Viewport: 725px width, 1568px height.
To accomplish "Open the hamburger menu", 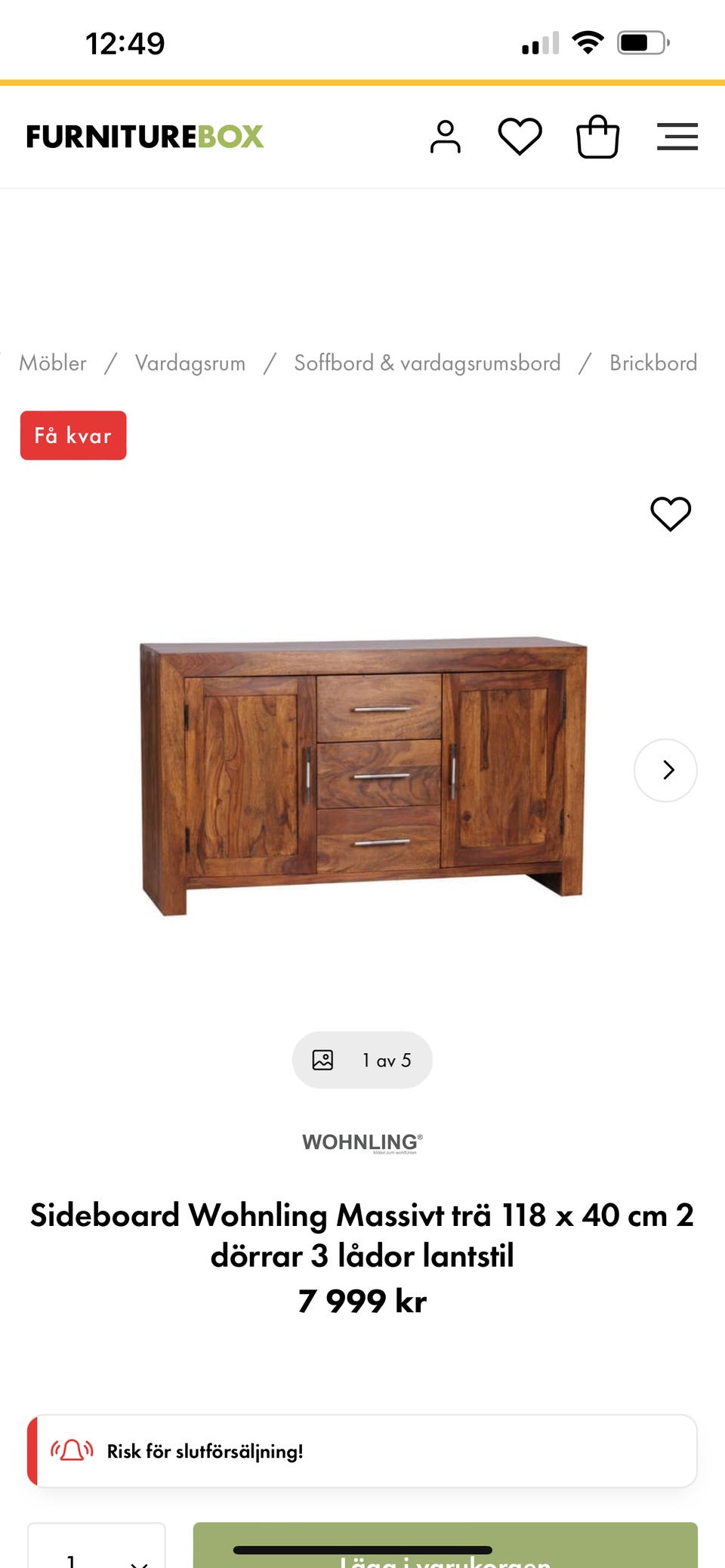I will point(677,137).
